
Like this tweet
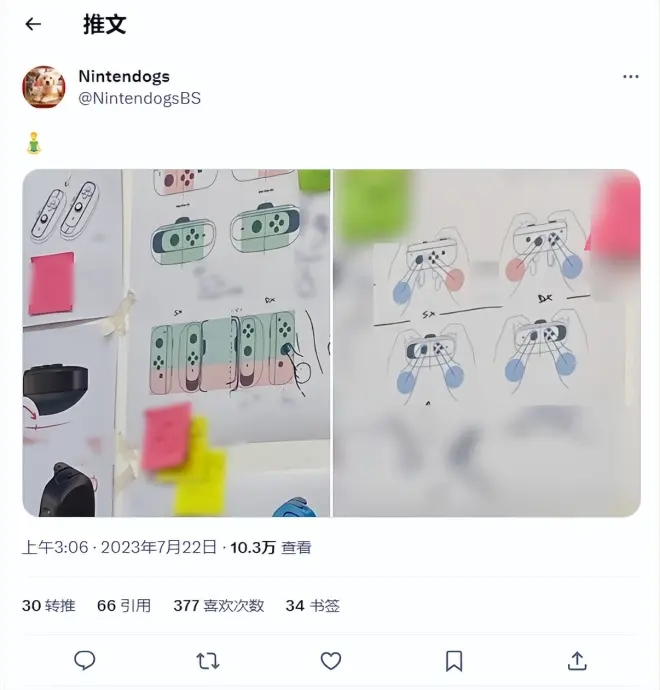(x=331, y=660)
